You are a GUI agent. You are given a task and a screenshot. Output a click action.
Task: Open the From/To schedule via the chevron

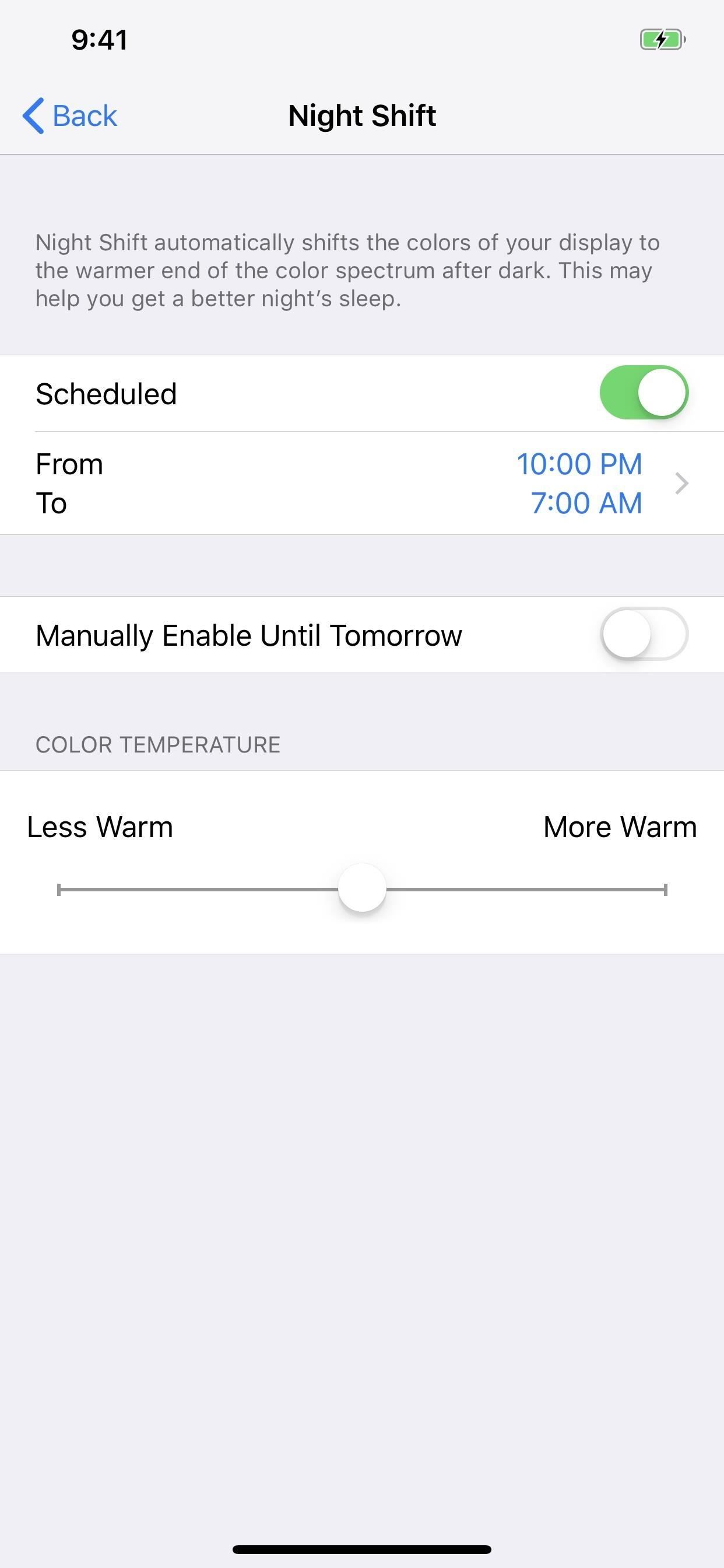(680, 484)
